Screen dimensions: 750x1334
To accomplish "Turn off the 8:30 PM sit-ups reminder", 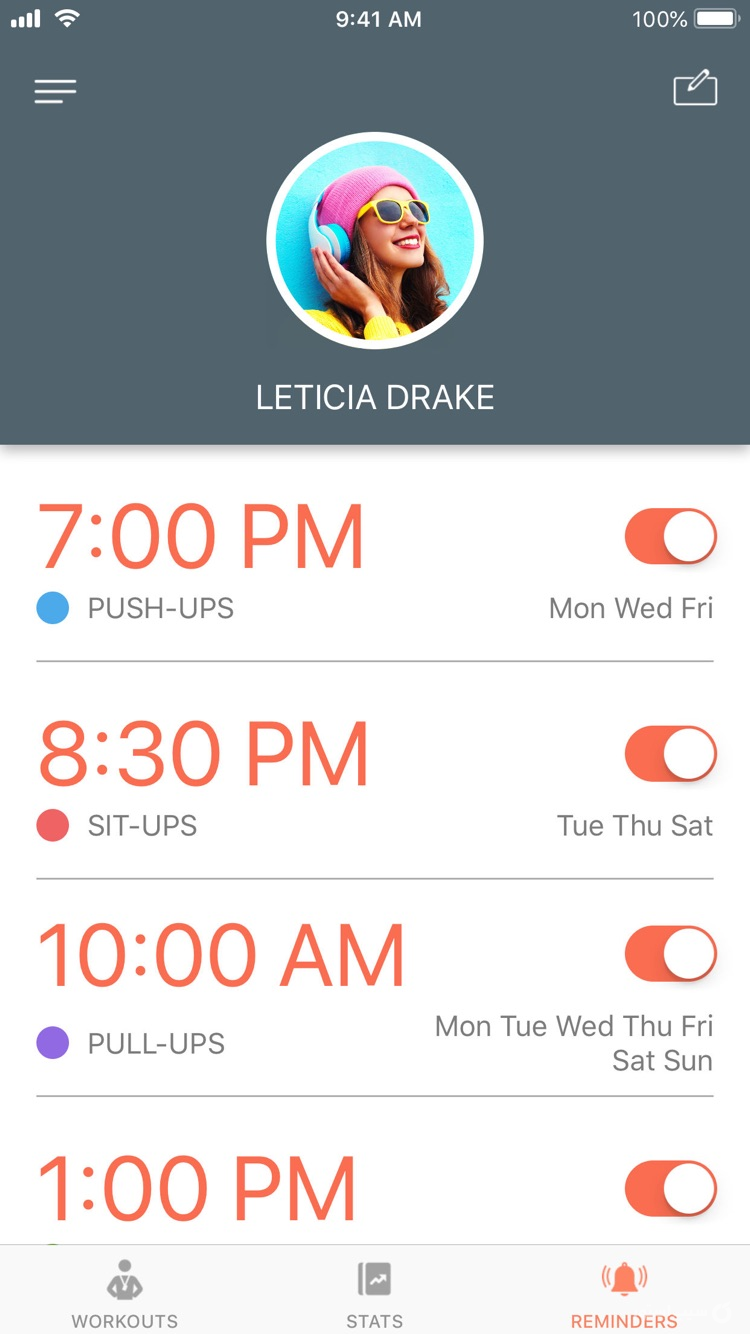I will click(x=670, y=754).
